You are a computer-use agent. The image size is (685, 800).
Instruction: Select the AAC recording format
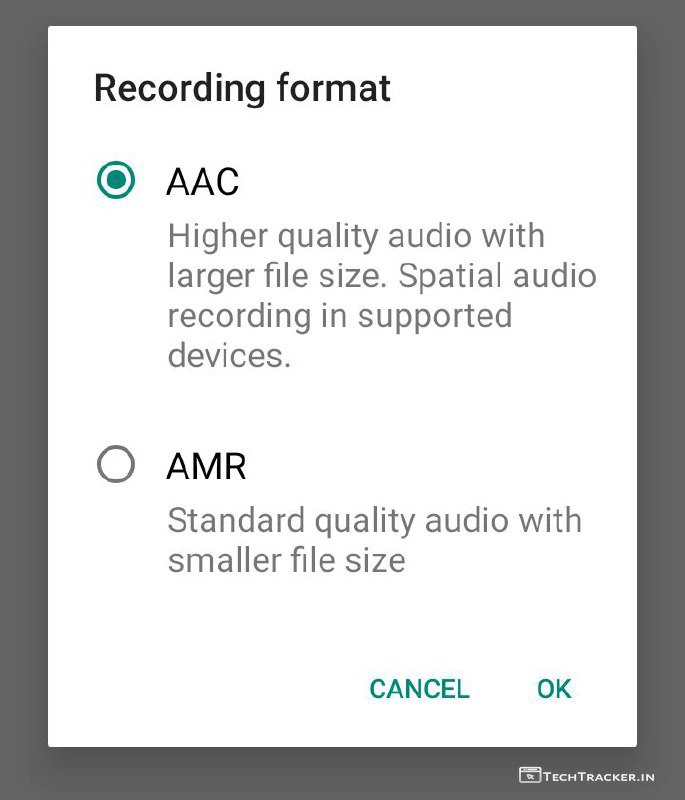[x=116, y=181]
